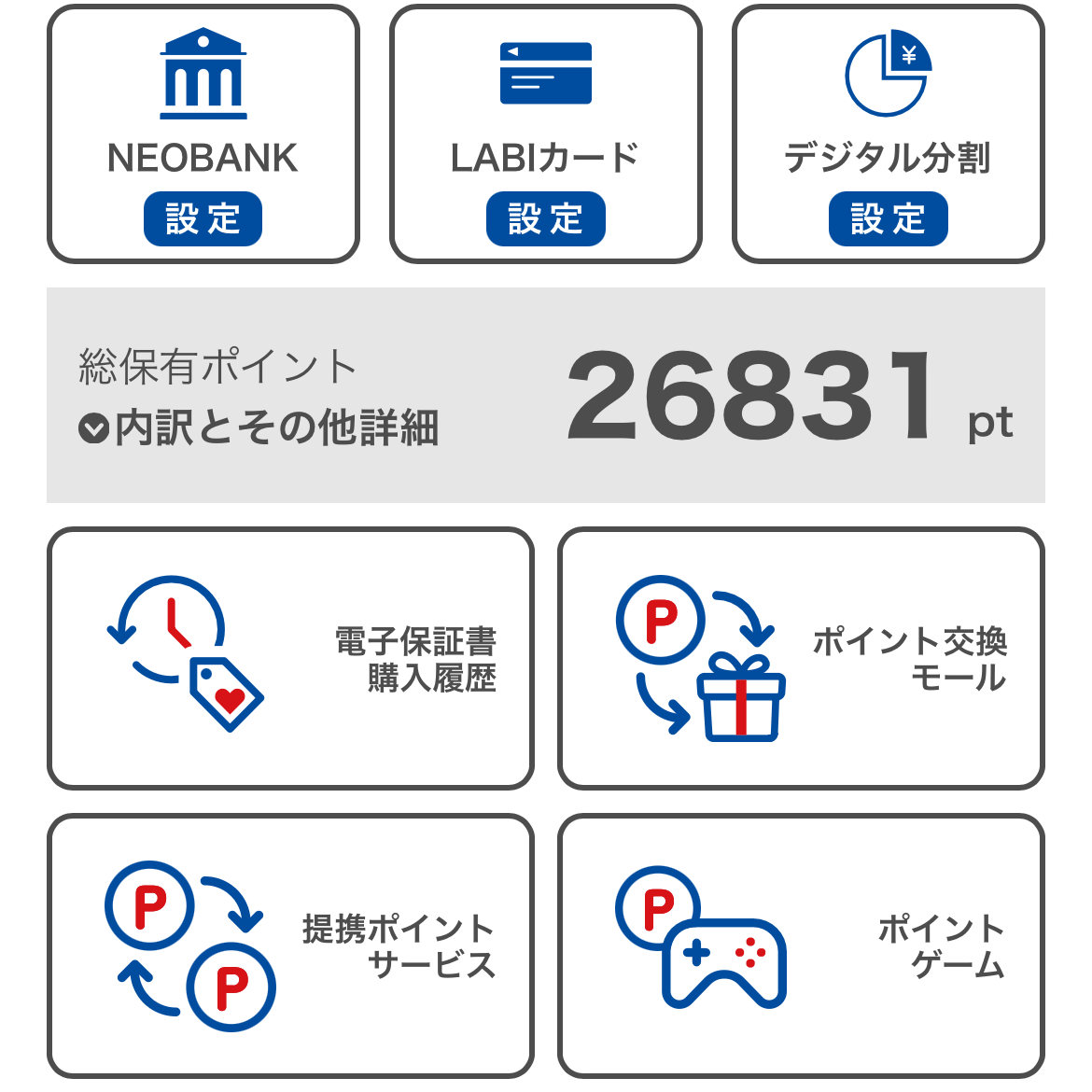Launch ポイントゲーム
The height and width of the screenshot is (1092, 1092).
(801, 945)
